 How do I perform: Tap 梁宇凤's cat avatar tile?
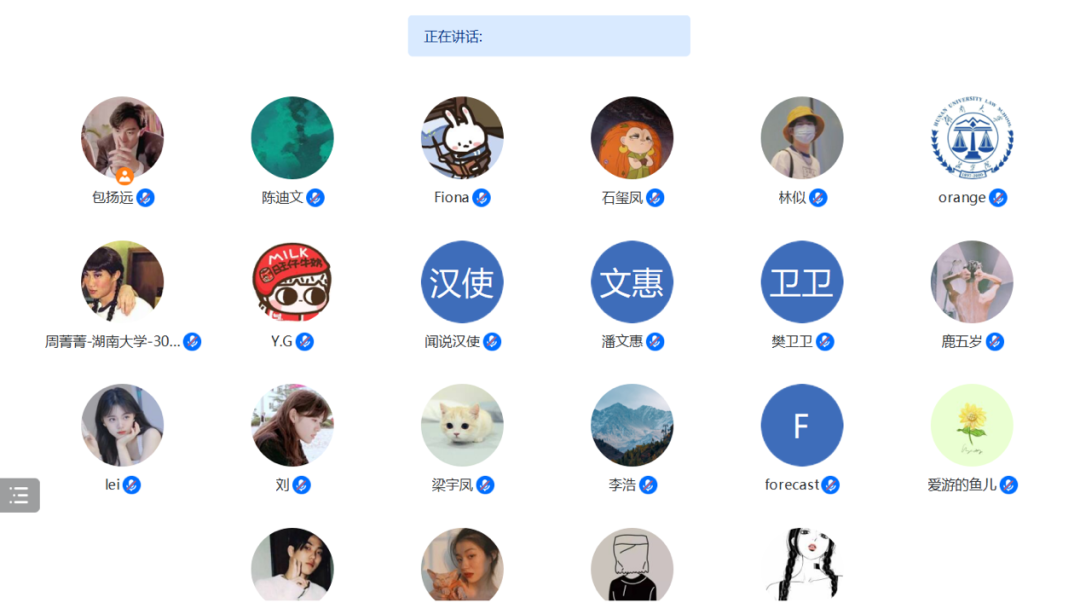462,425
